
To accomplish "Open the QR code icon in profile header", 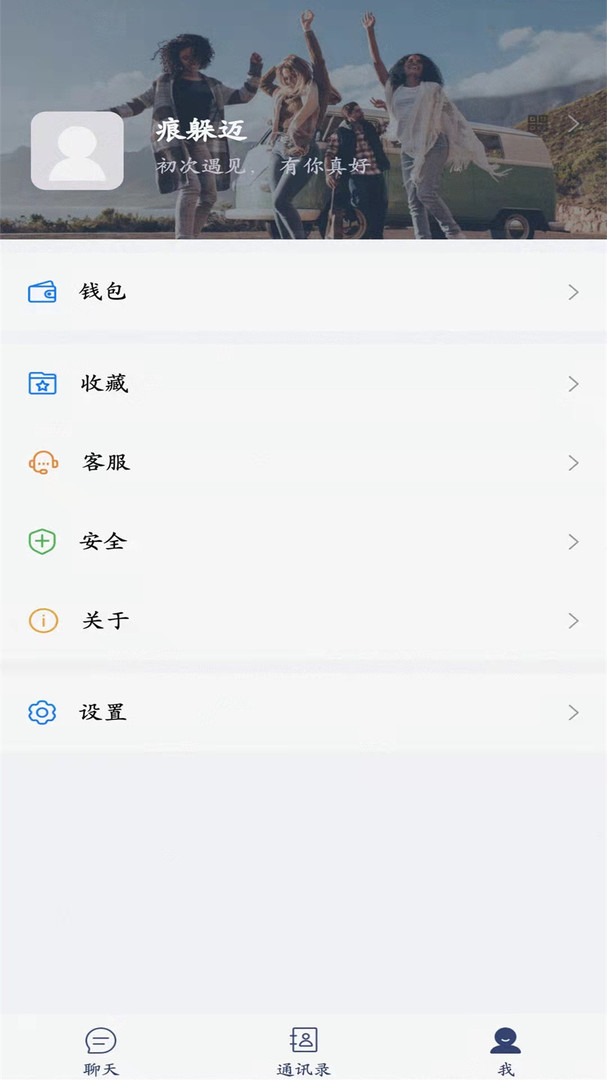I will pyautogui.click(x=538, y=124).
